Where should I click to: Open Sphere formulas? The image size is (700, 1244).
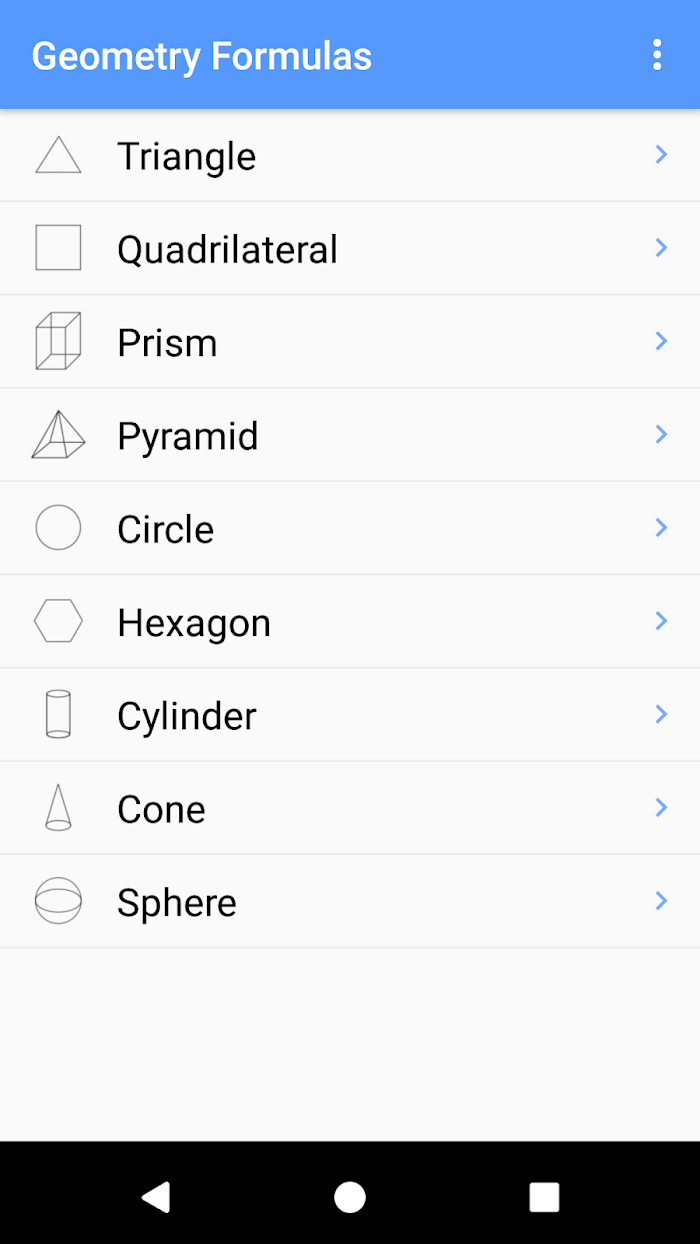click(x=350, y=901)
